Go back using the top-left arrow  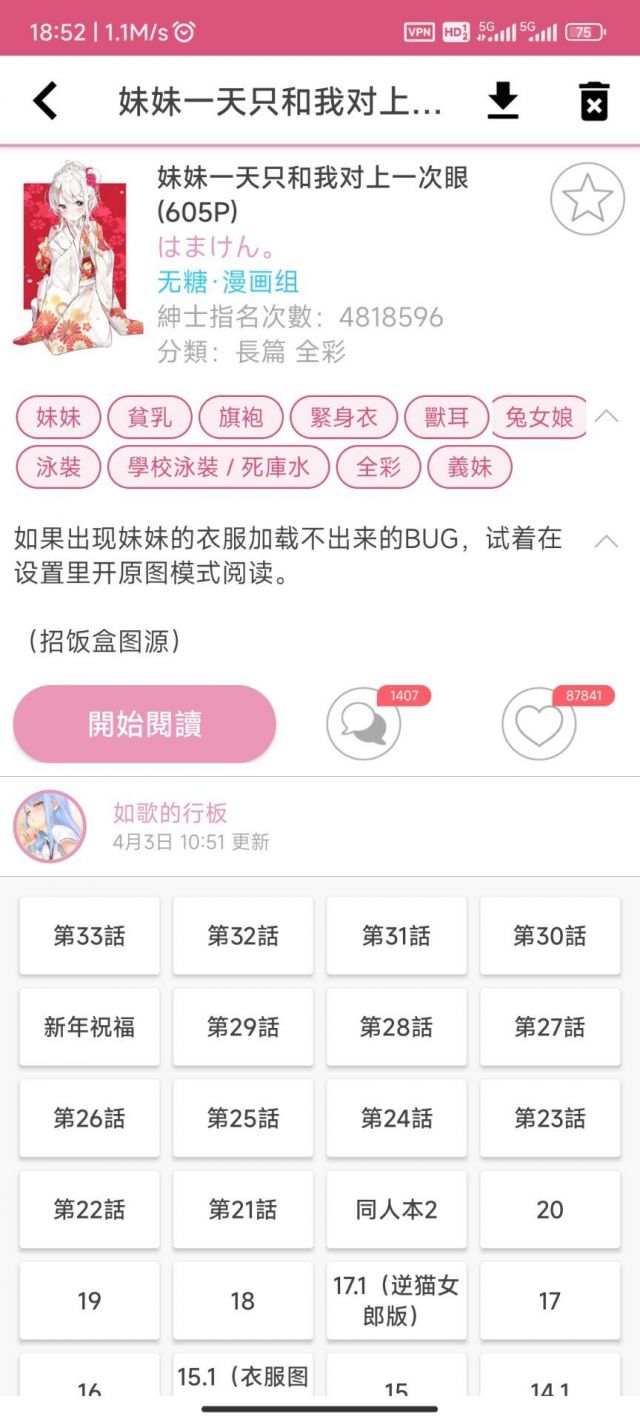click(x=45, y=101)
